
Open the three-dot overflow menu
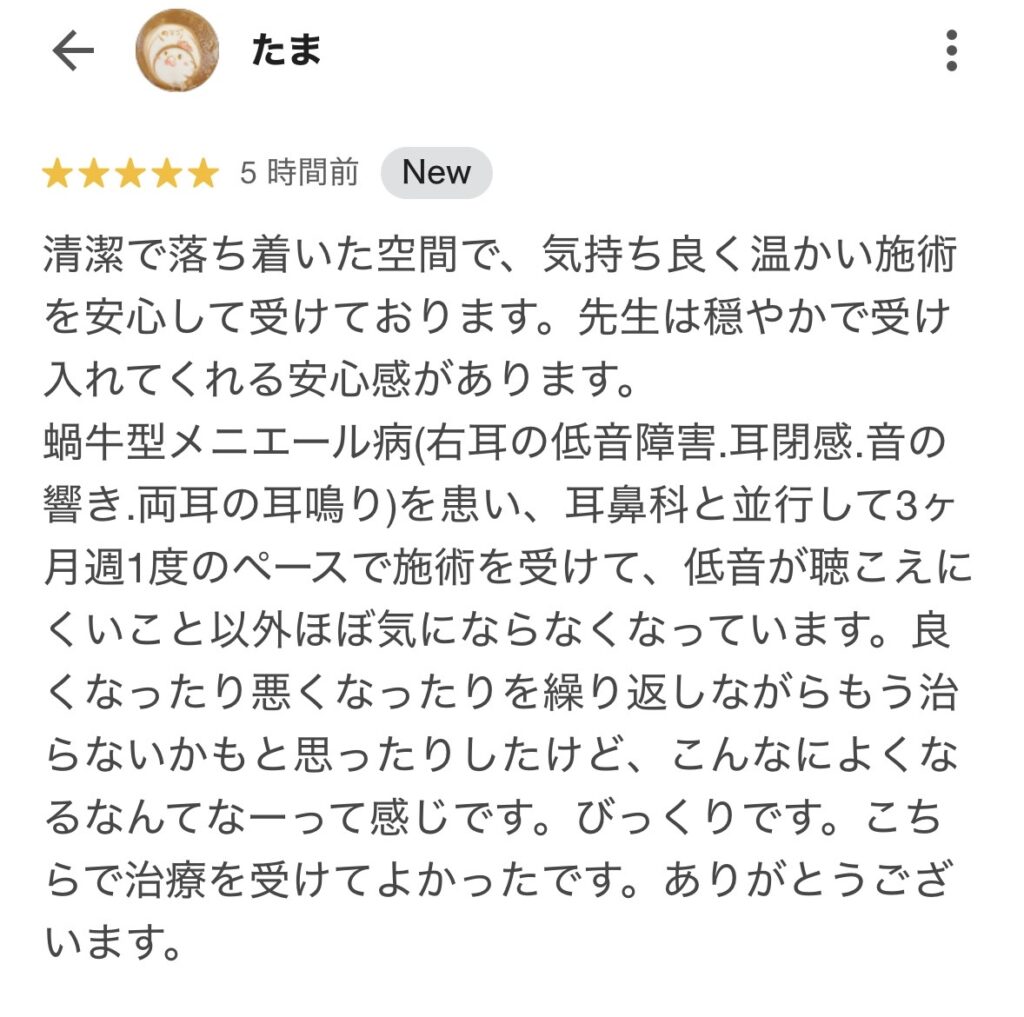coord(951,50)
